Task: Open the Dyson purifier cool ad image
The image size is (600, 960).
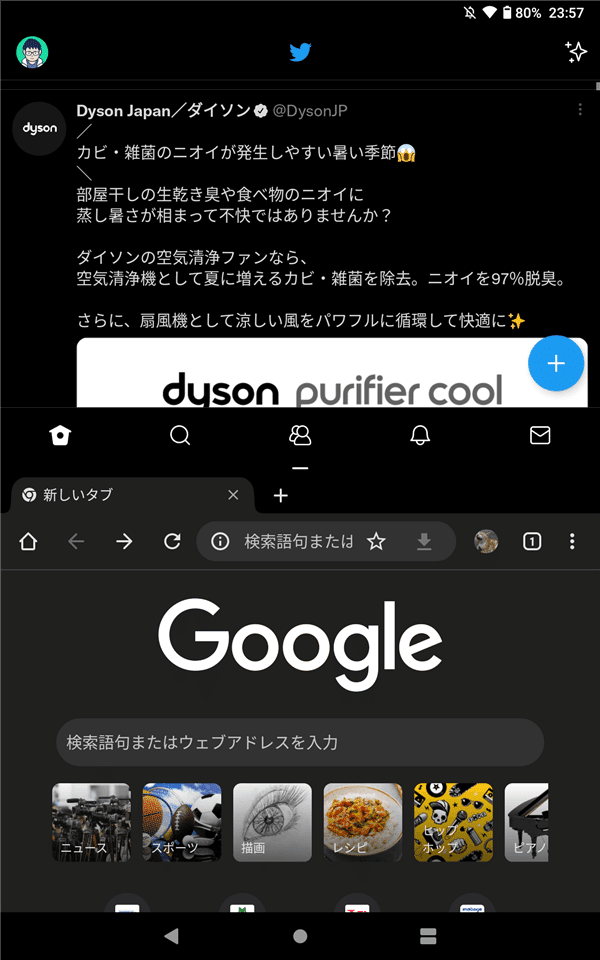Action: tap(300, 375)
